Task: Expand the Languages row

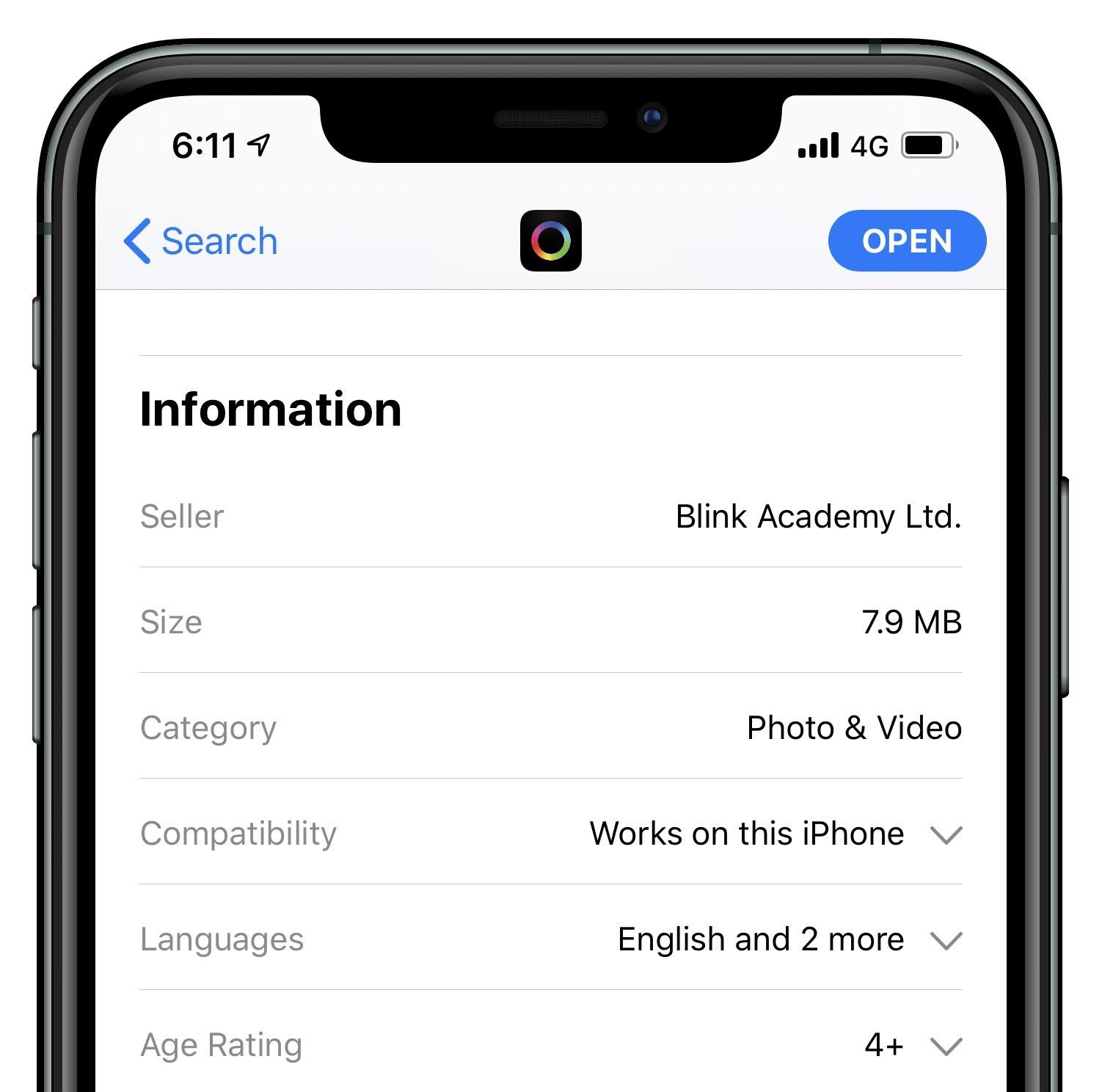Action: 945,940
